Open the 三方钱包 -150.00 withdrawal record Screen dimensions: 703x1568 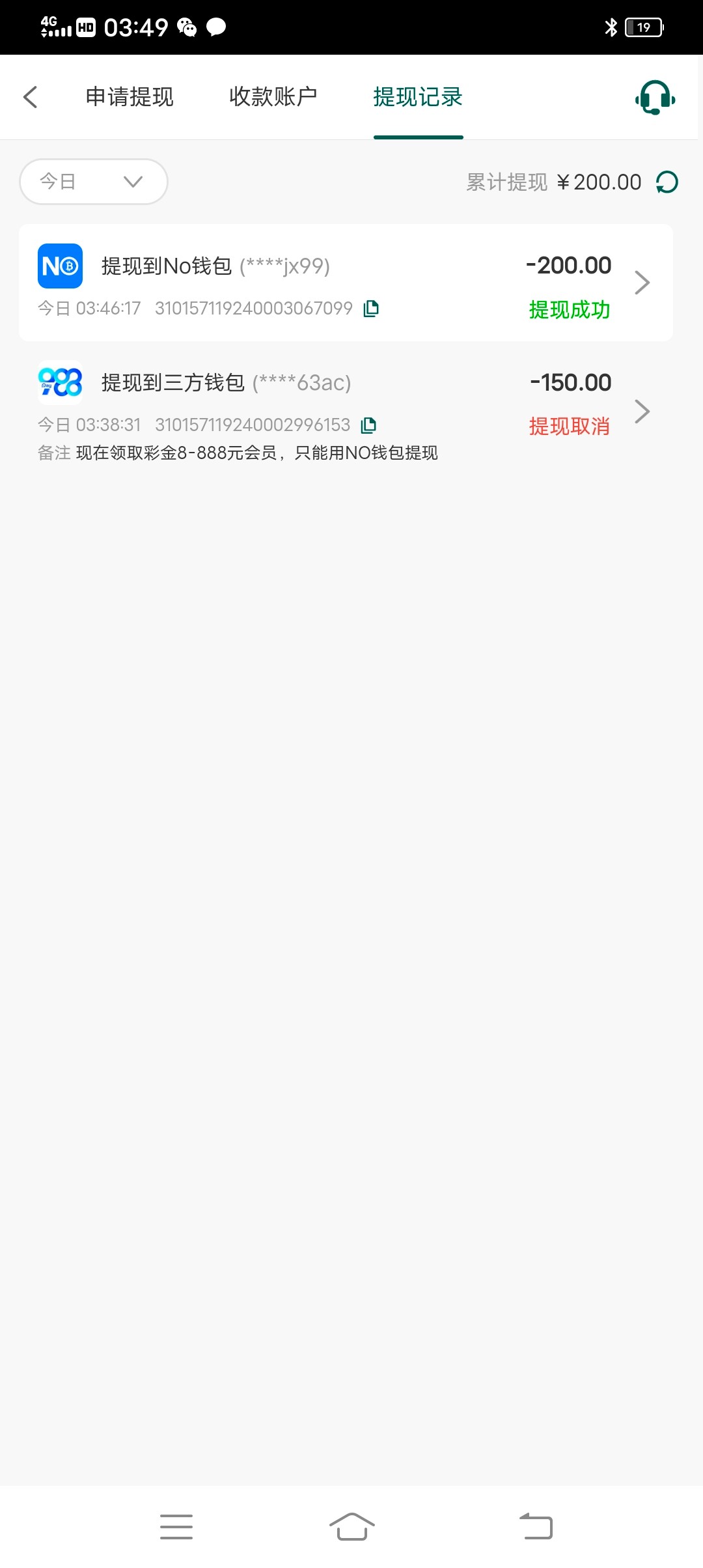(346, 411)
